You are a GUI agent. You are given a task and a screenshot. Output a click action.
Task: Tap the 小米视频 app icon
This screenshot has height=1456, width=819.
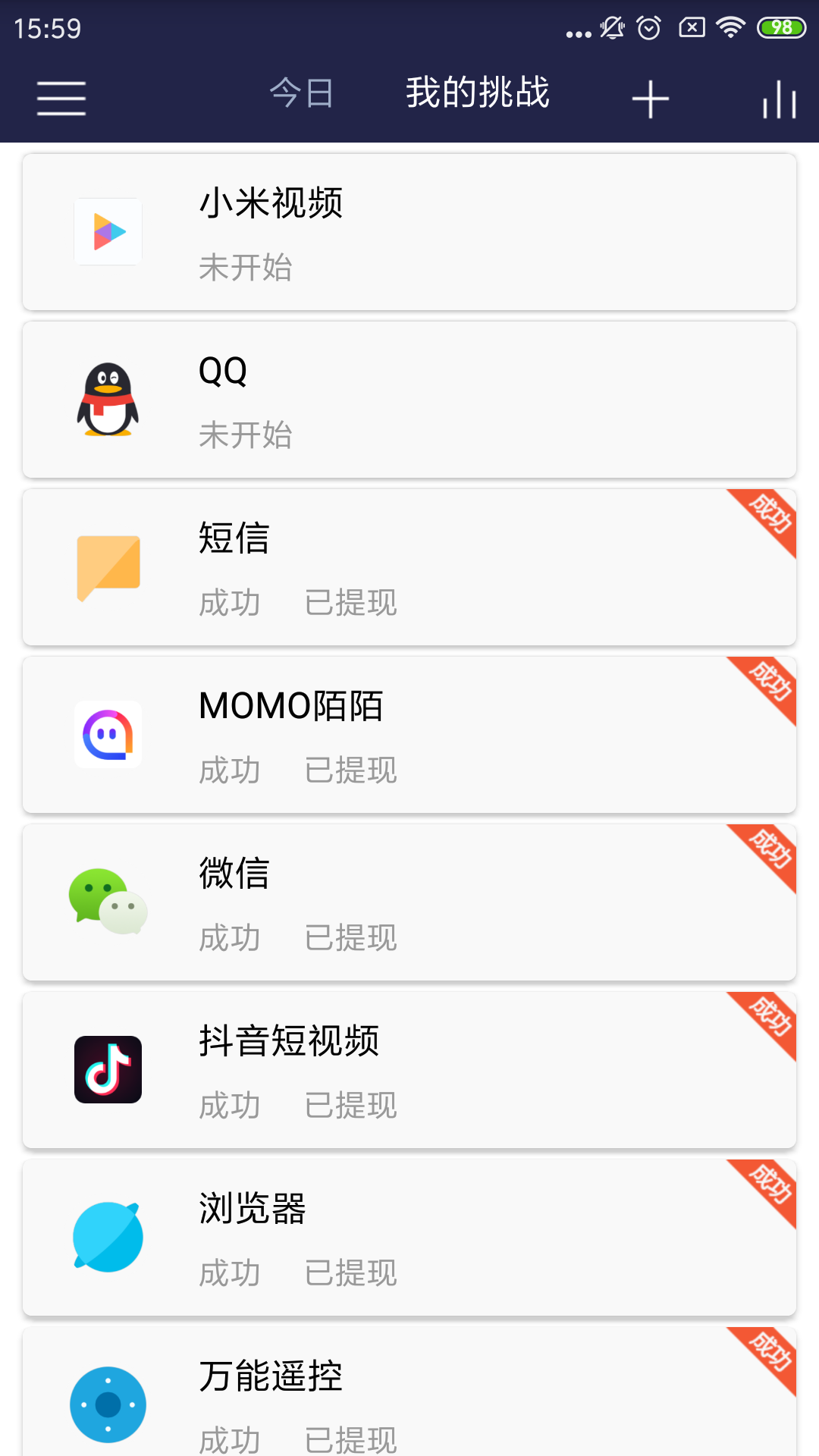[108, 233]
